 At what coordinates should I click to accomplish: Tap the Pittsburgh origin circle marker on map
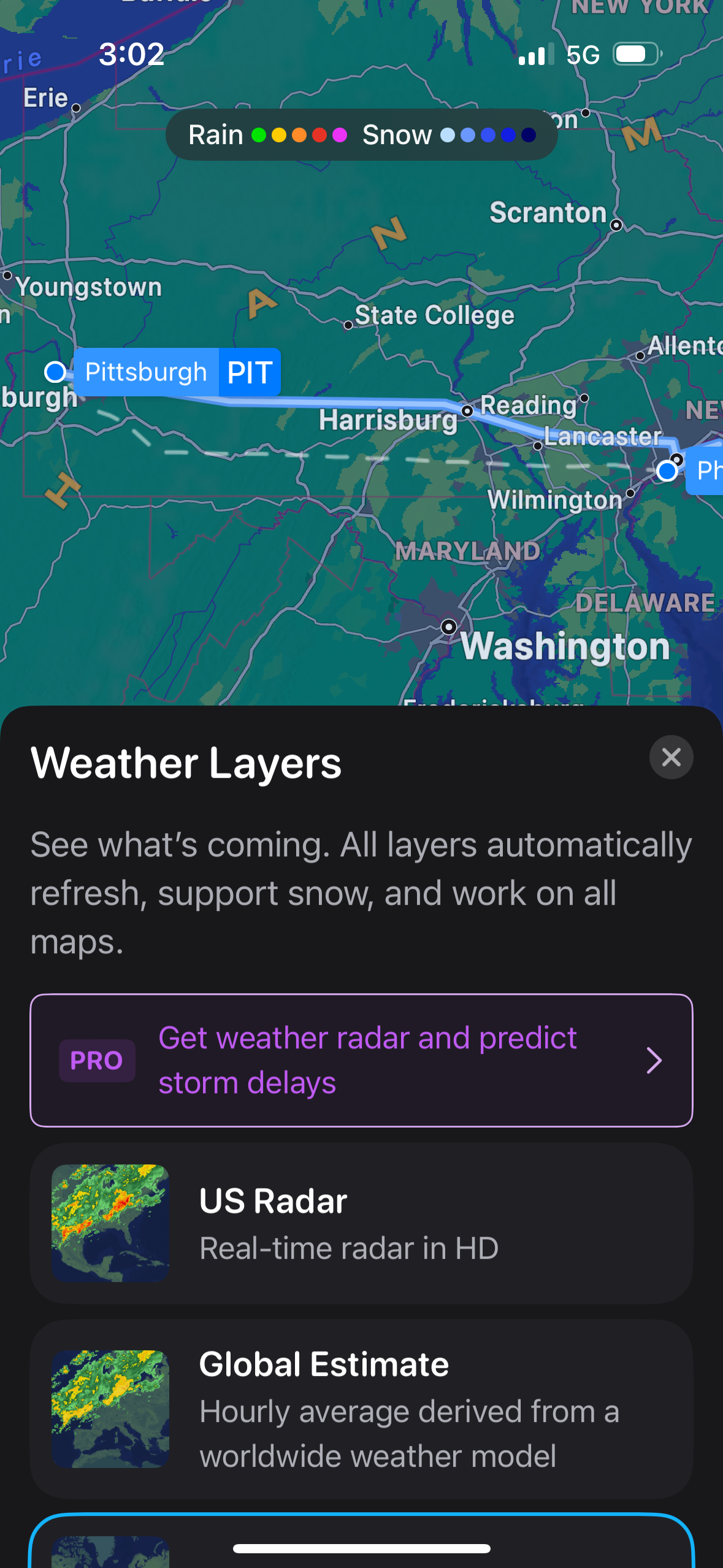pyautogui.click(x=55, y=372)
